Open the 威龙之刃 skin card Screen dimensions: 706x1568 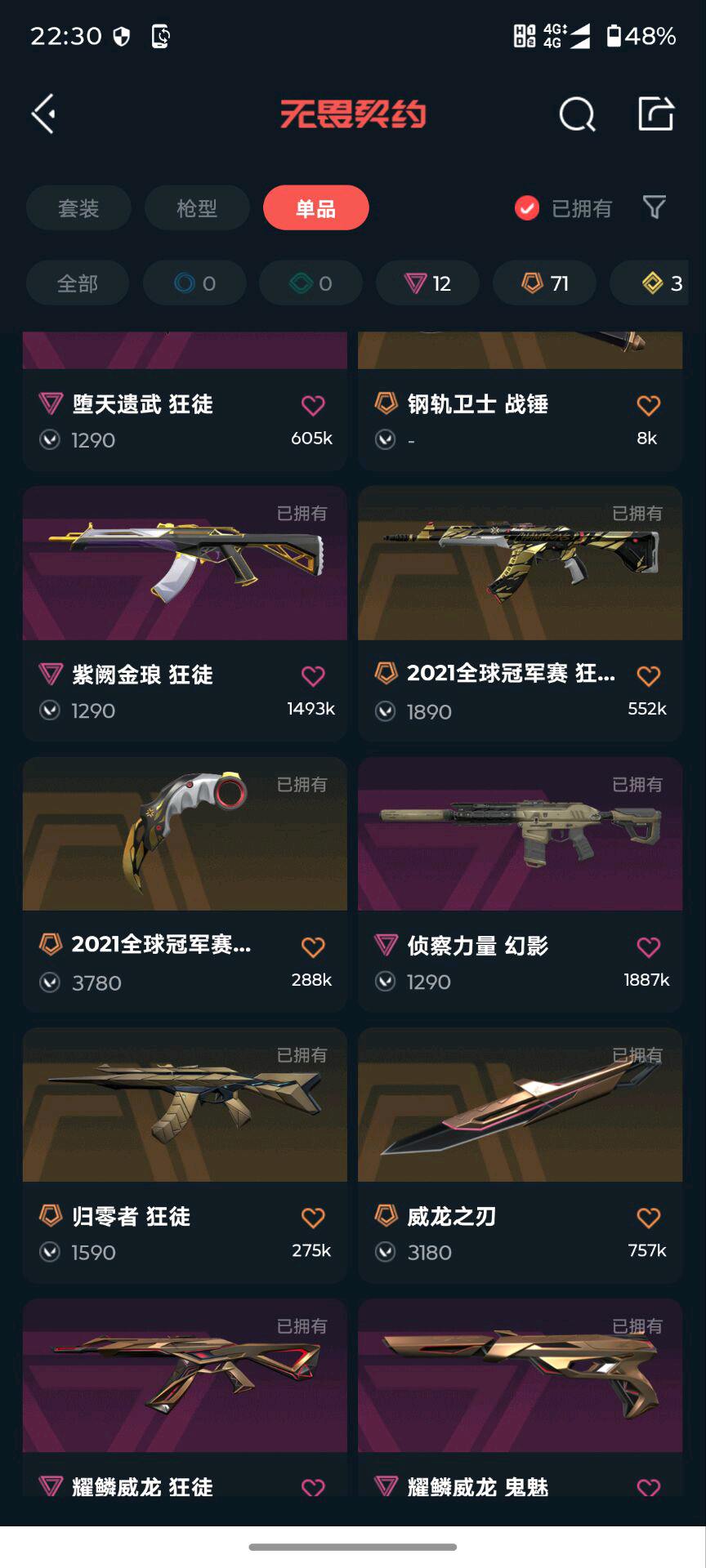pos(520,1156)
